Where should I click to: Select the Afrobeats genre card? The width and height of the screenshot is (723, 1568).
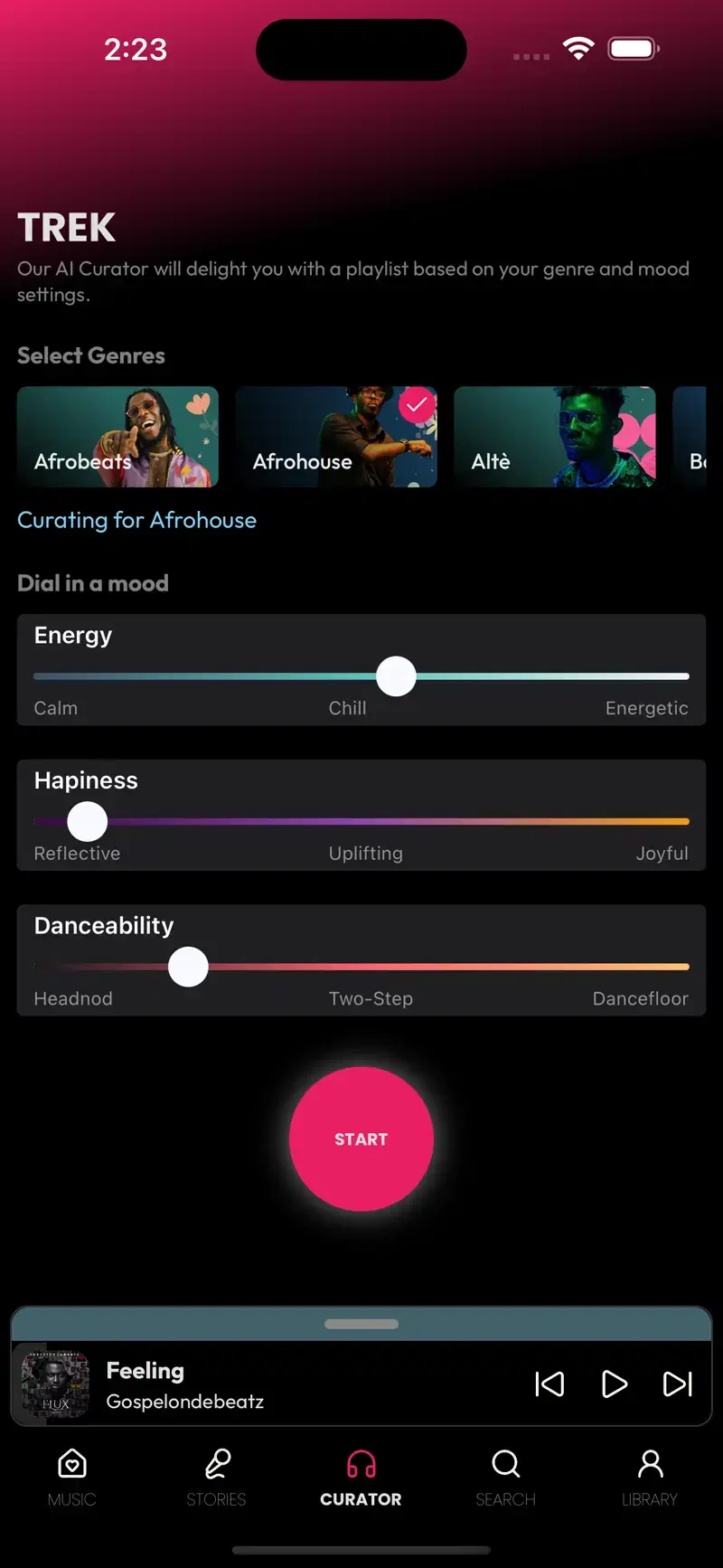tap(117, 437)
